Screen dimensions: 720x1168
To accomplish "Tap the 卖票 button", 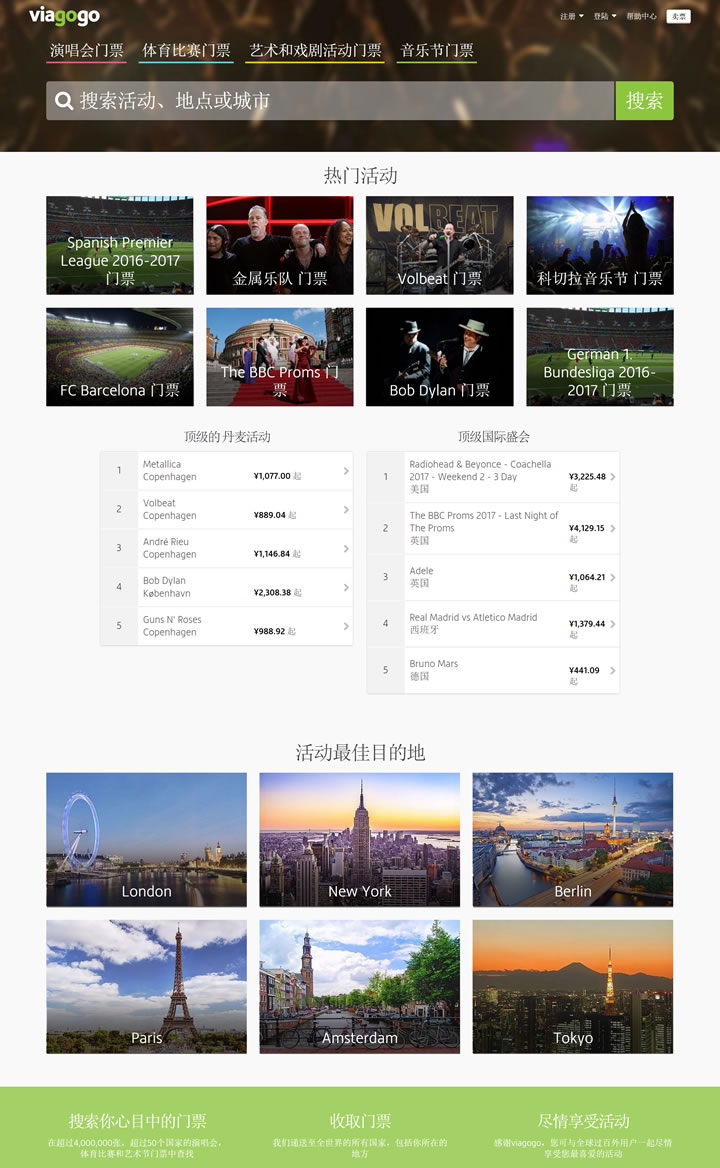I will tap(679, 16).
